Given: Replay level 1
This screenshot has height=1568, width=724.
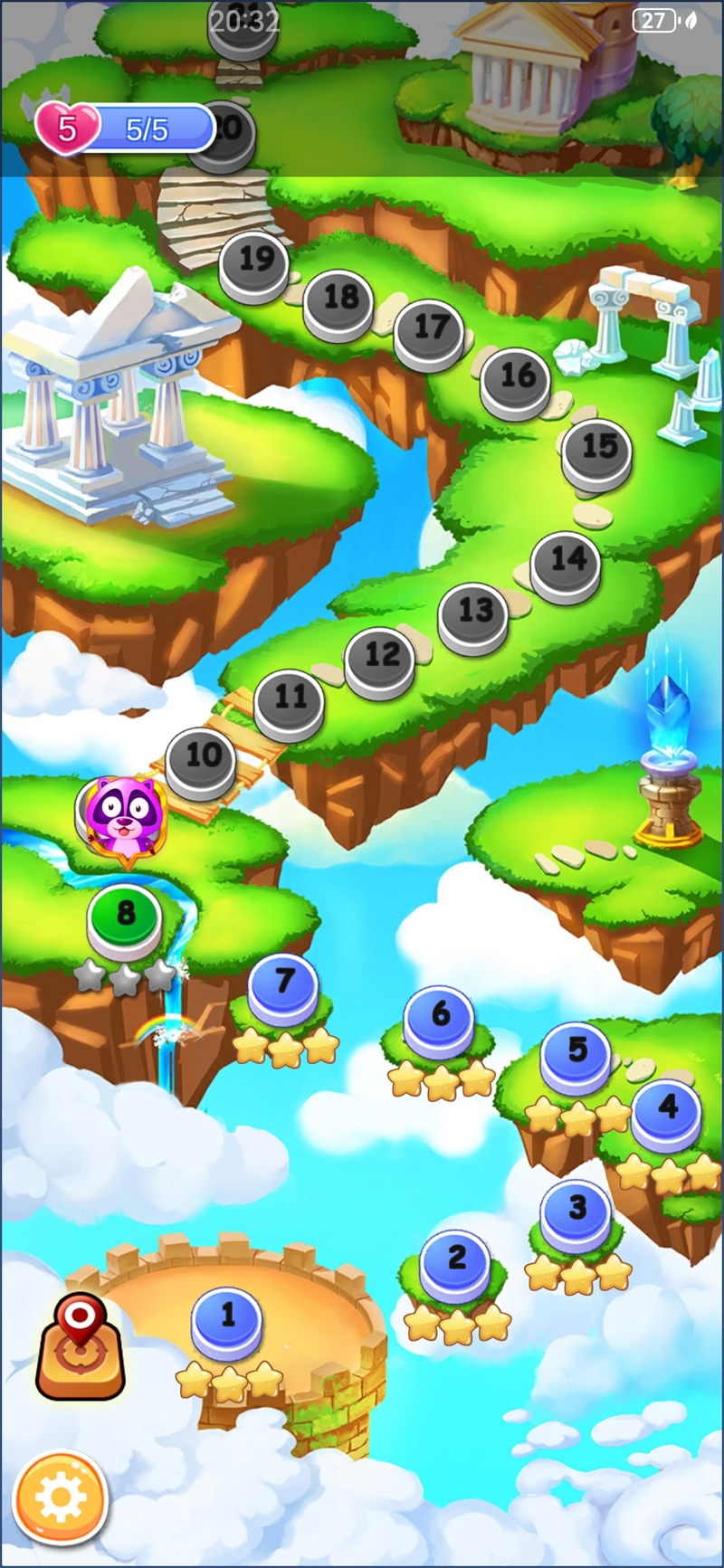Looking at the screenshot, I should click(228, 1316).
